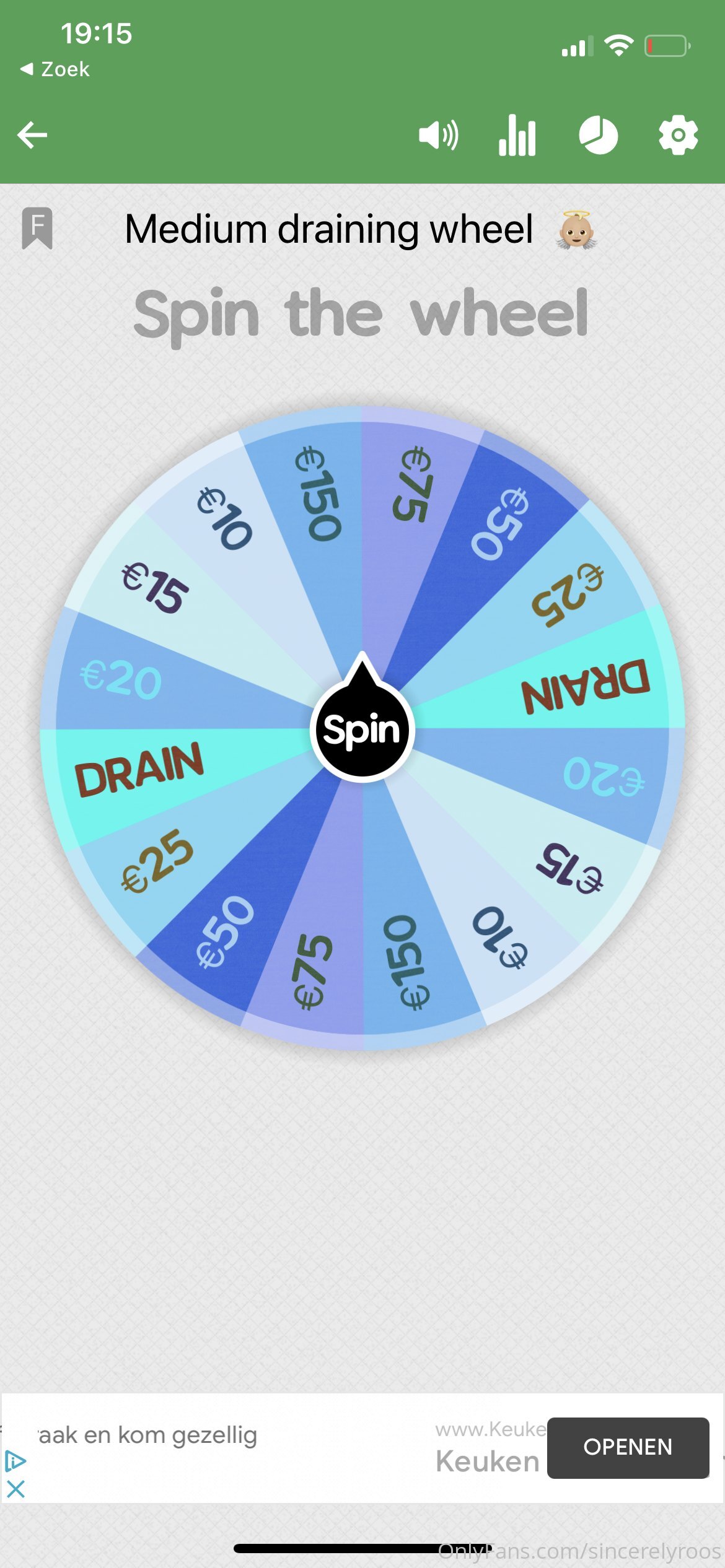Tap the bookmark flag beside the wheel title

[x=37, y=228]
